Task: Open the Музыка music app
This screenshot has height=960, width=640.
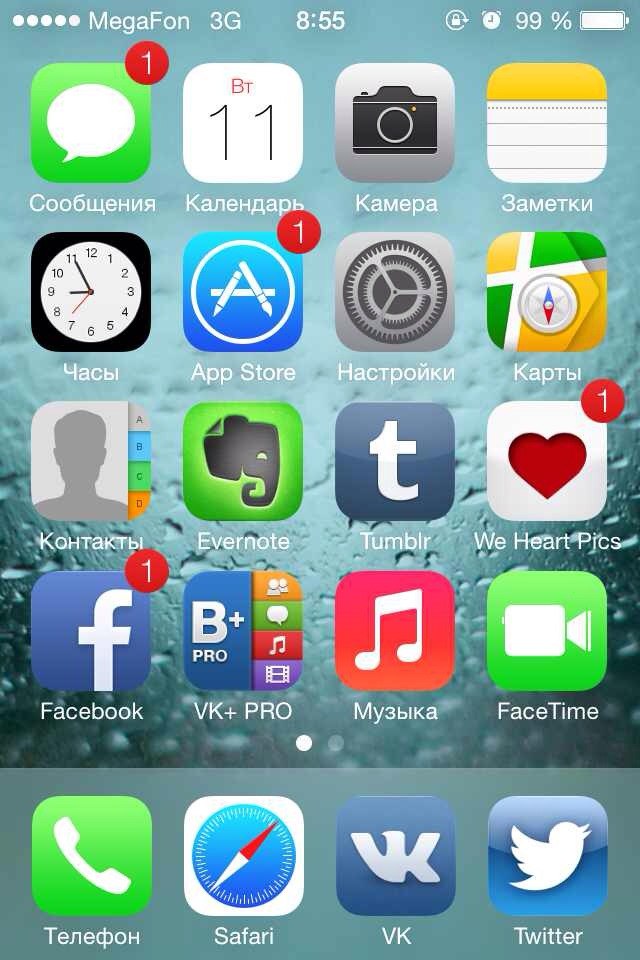Action: click(395, 631)
